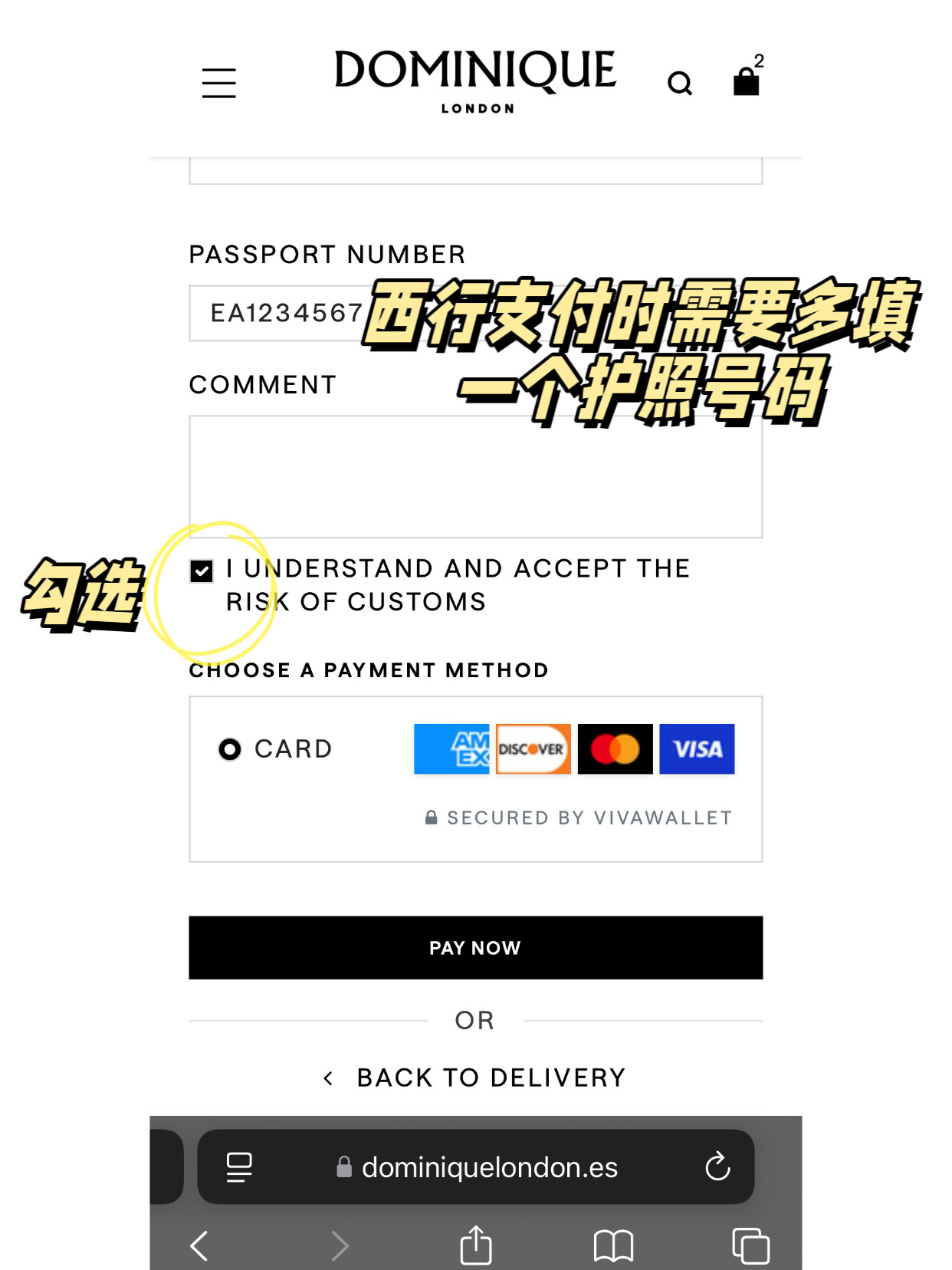Open the shopping bag with 2 items
Screen dimensions: 952x1270
pos(746,81)
